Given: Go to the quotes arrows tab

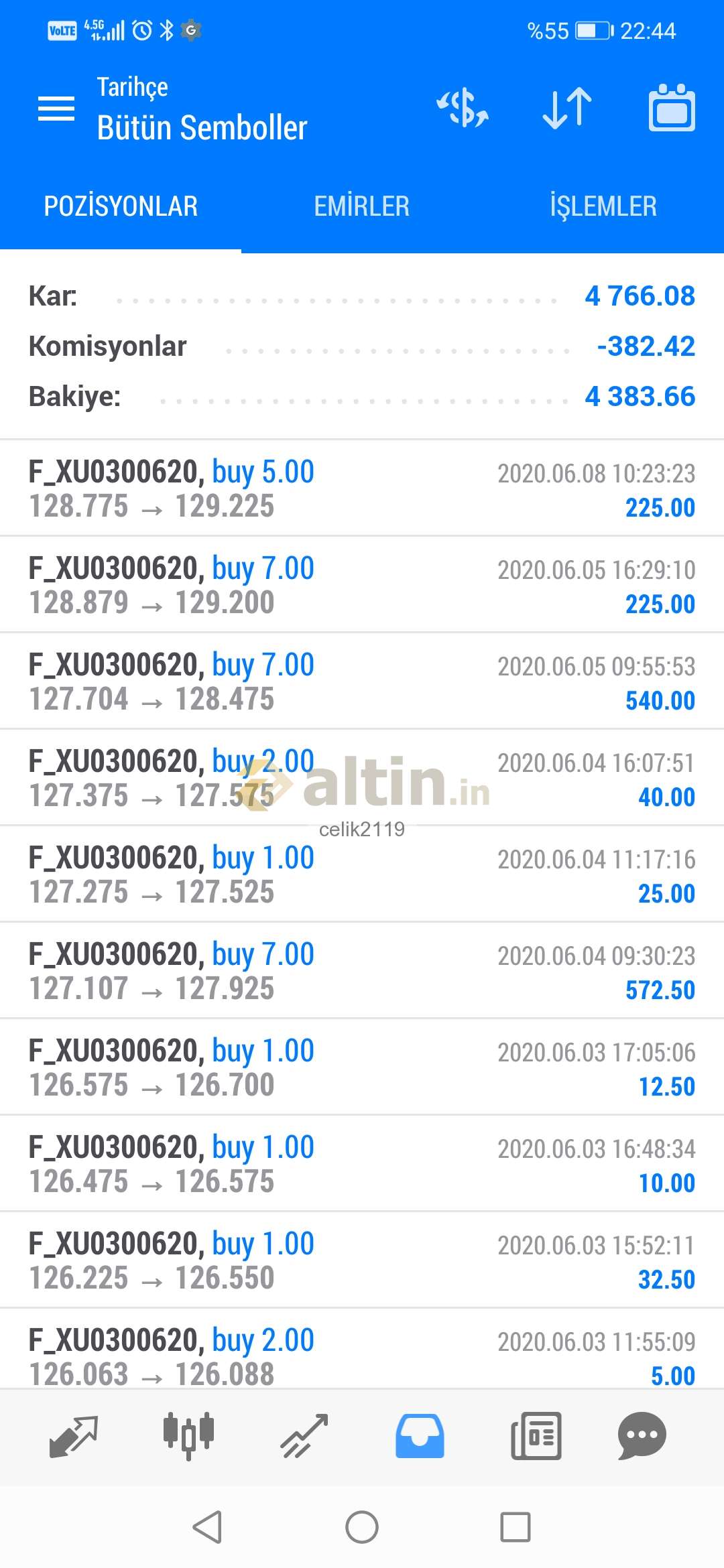Looking at the screenshot, I should coord(74,1436).
